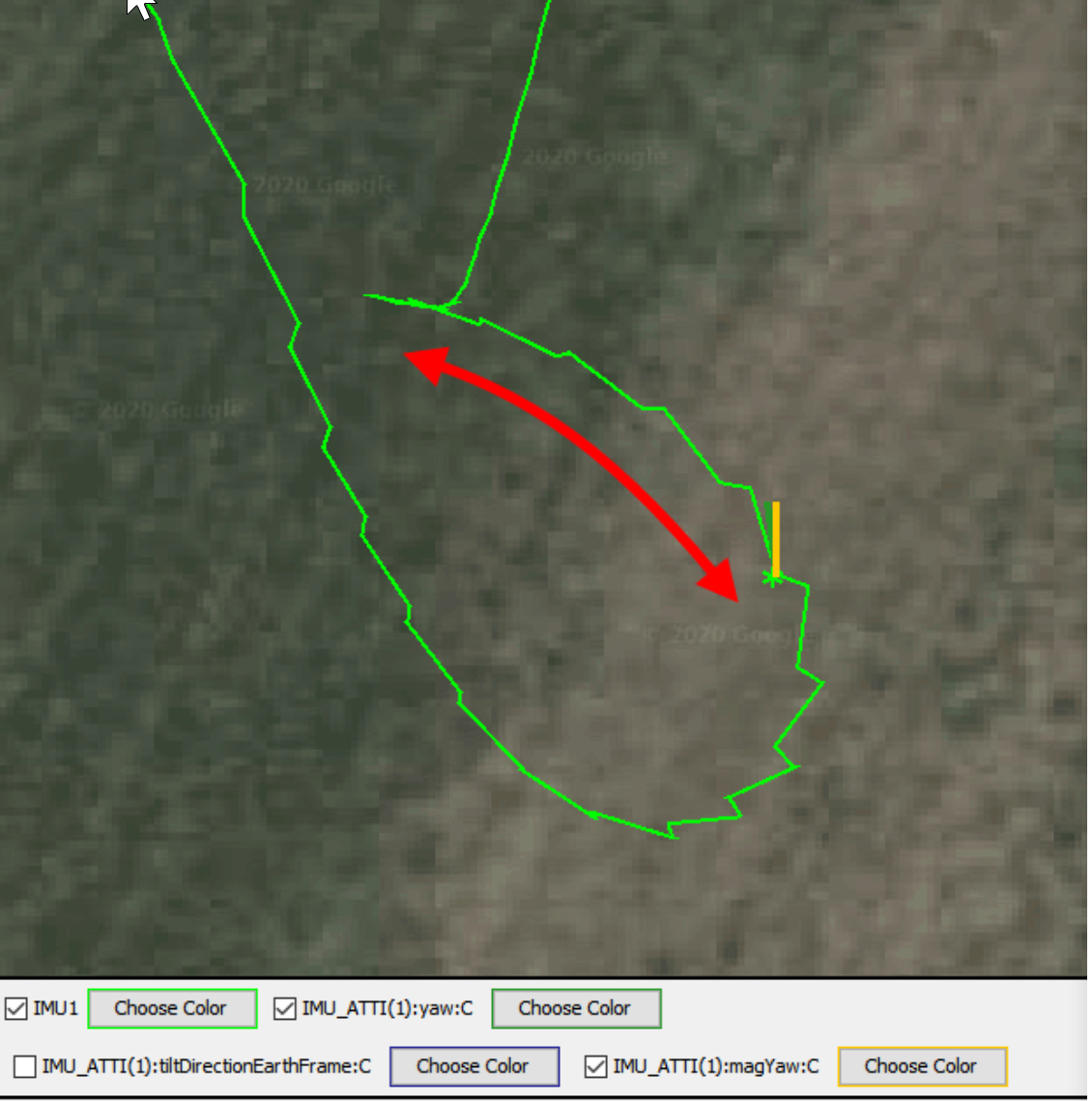Enable IMU_ATTI(1):tiltDirectionEarthFrame:C checkbox
1092x1101 pixels.
25,1067
